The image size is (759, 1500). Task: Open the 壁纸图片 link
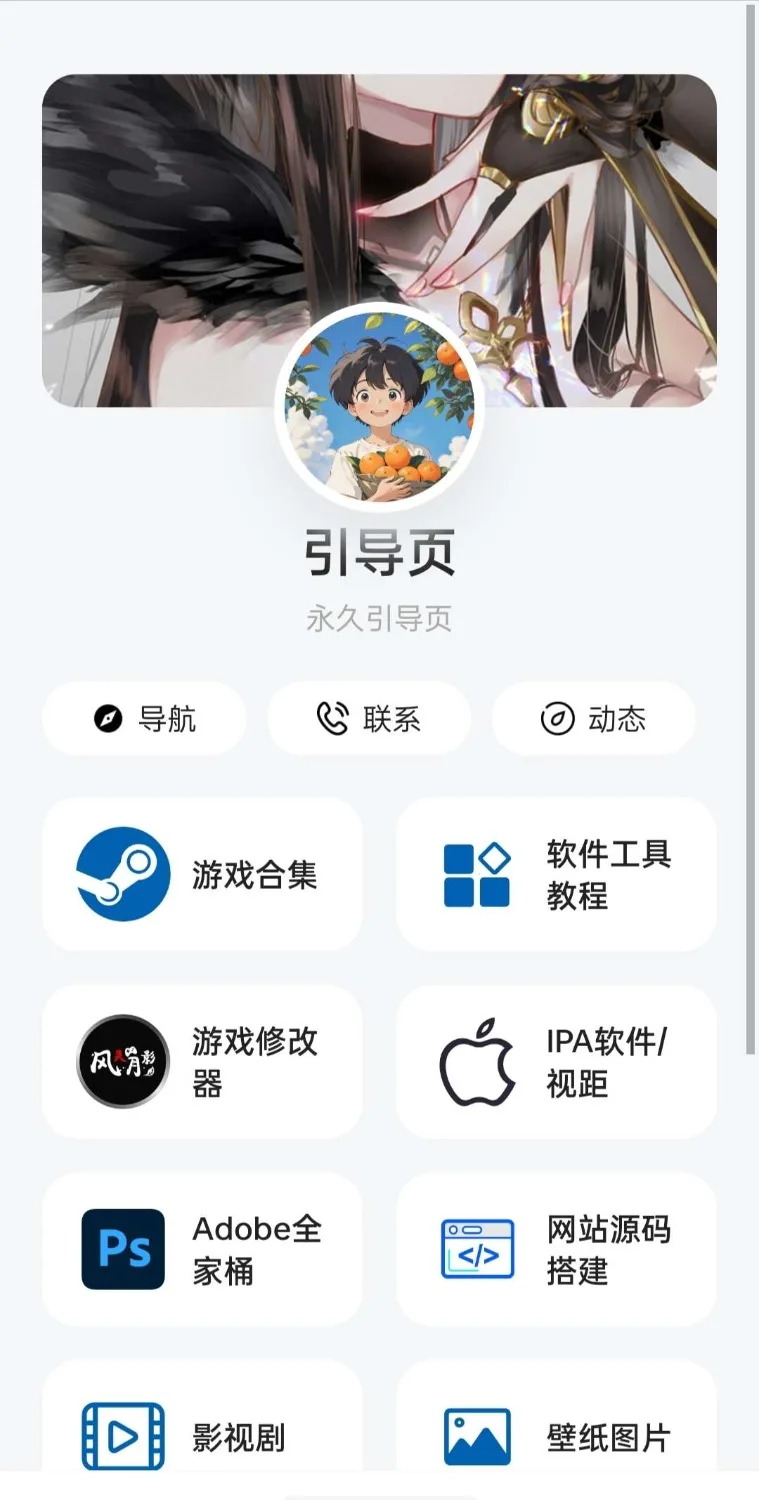click(x=557, y=1437)
